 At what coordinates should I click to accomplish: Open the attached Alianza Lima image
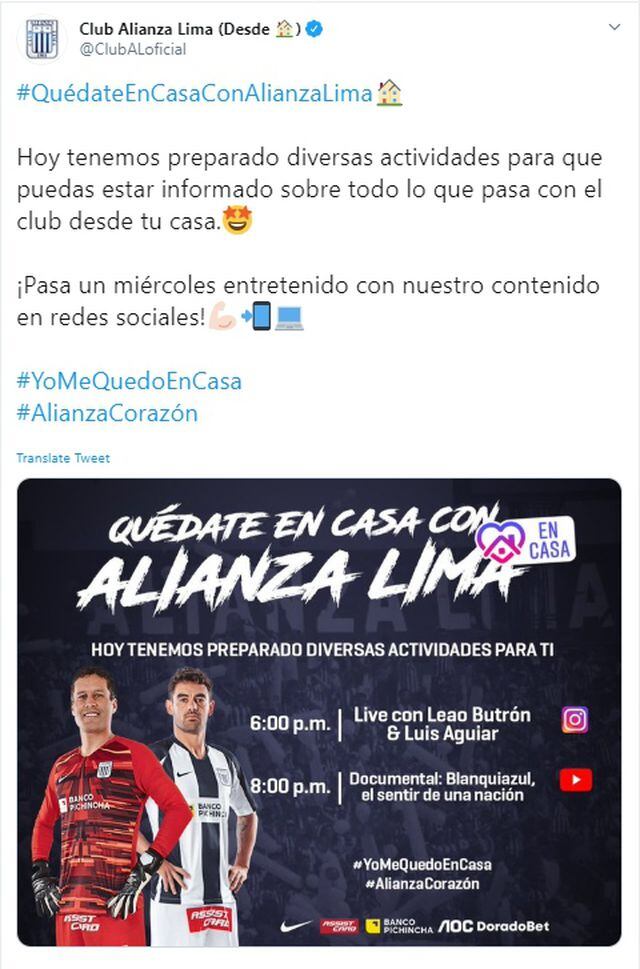(319, 711)
